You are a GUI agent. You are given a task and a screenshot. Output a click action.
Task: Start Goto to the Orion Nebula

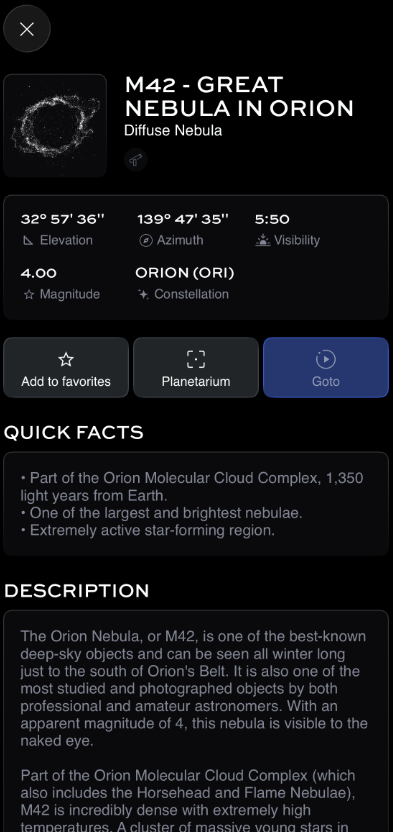point(326,367)
